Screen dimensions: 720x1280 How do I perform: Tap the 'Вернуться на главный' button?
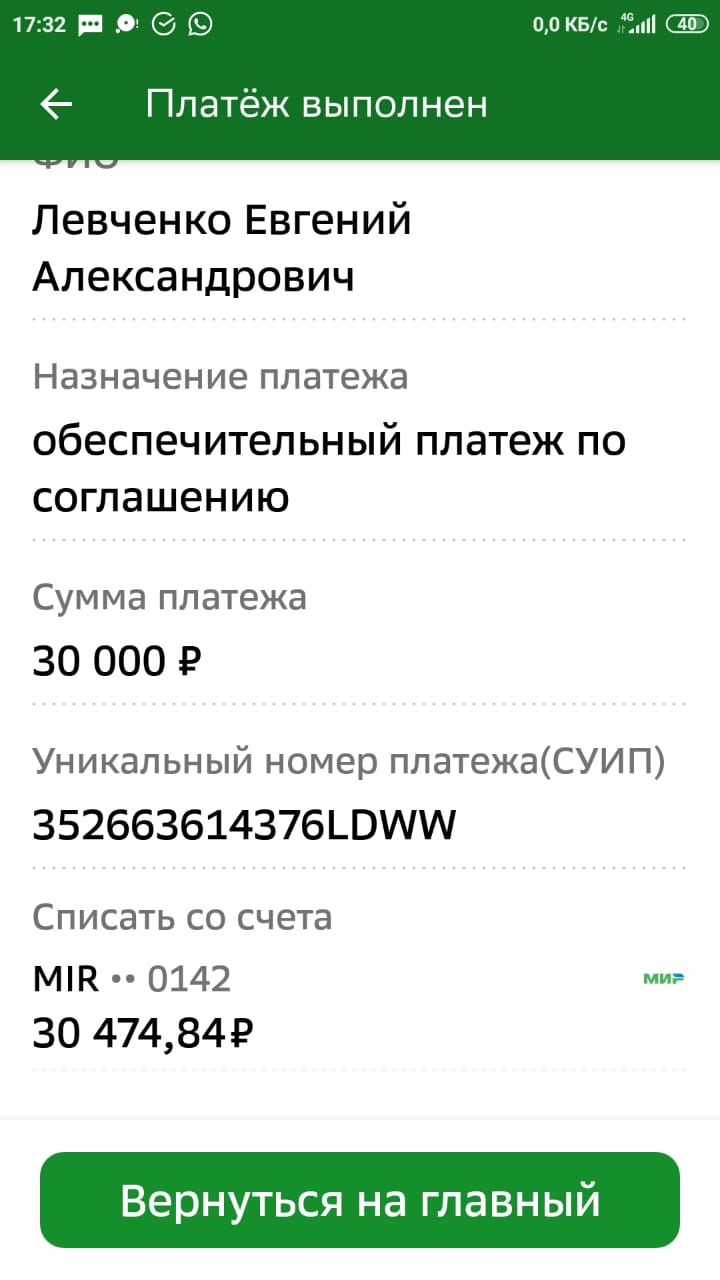[x=360, y=1200]
